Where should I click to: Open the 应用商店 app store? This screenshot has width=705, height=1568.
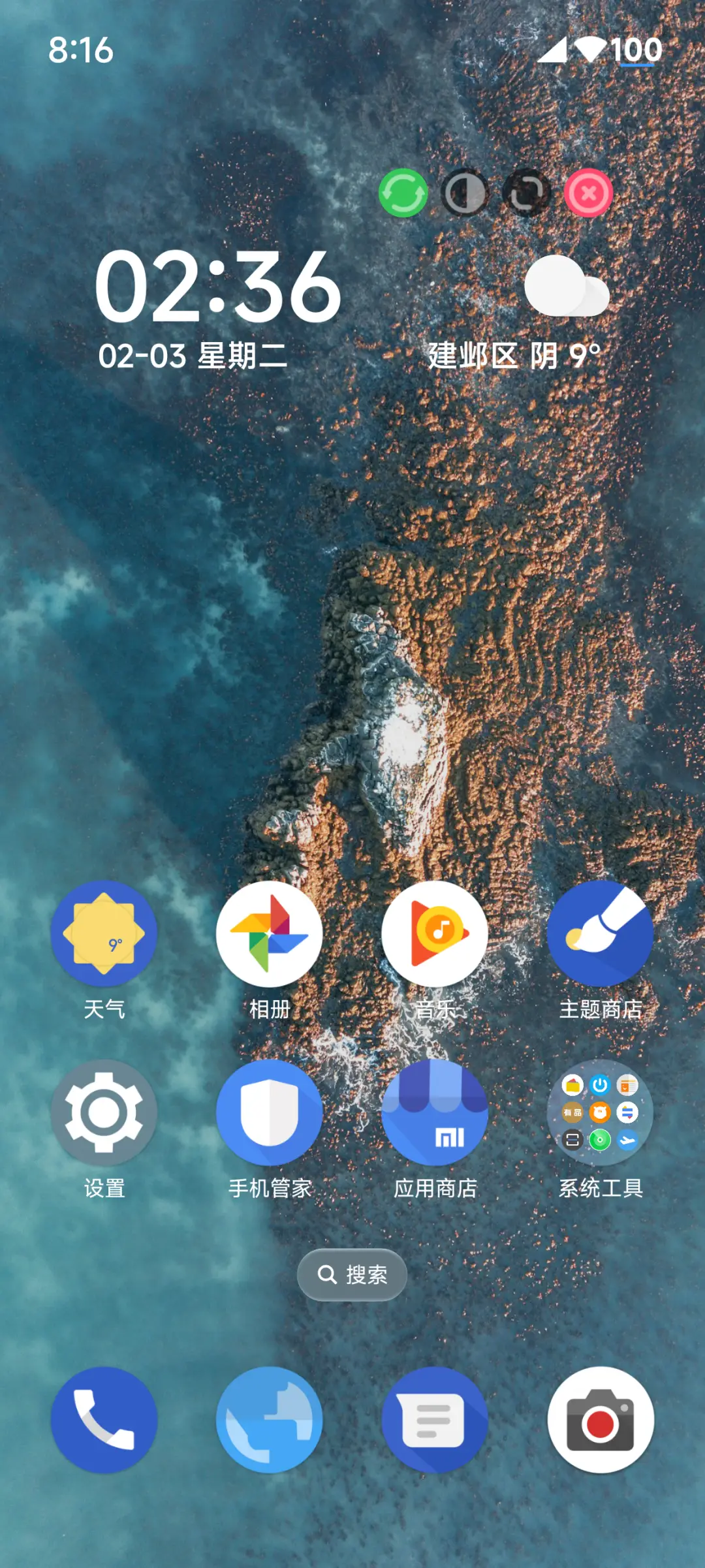[435, 1112]
